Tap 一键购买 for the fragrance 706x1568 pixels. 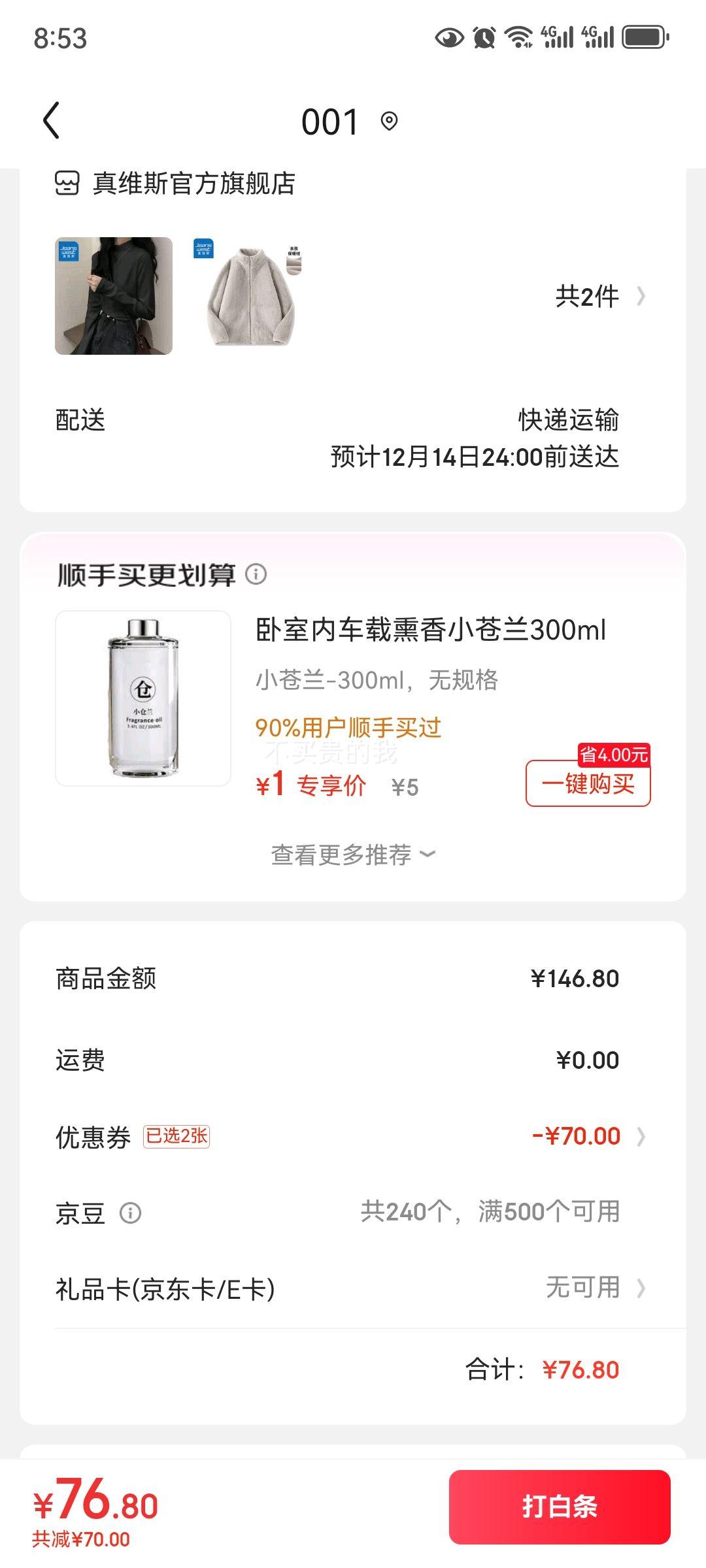pos(588,783)
